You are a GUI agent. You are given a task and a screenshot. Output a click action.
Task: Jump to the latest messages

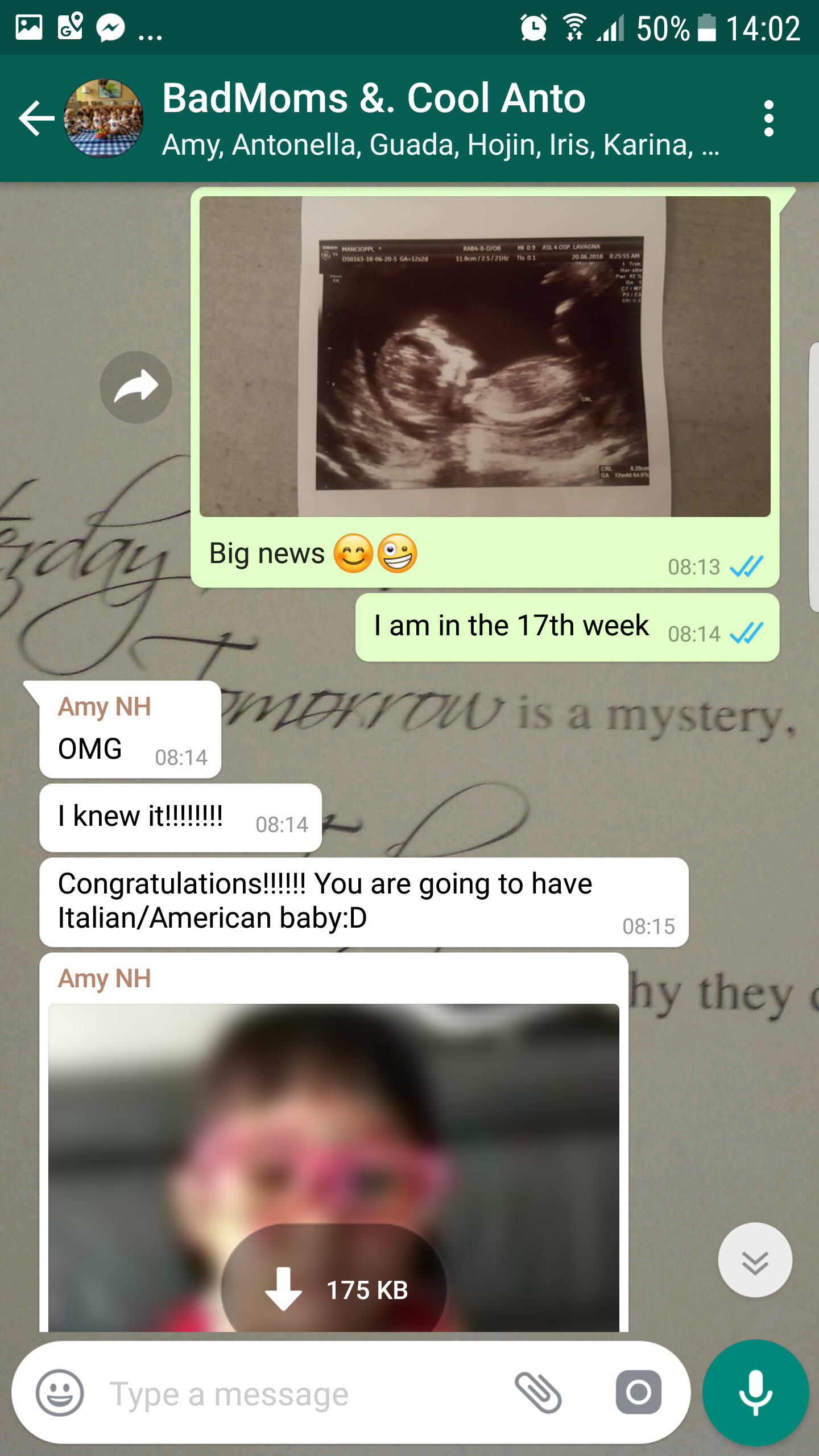point(755,1260)
